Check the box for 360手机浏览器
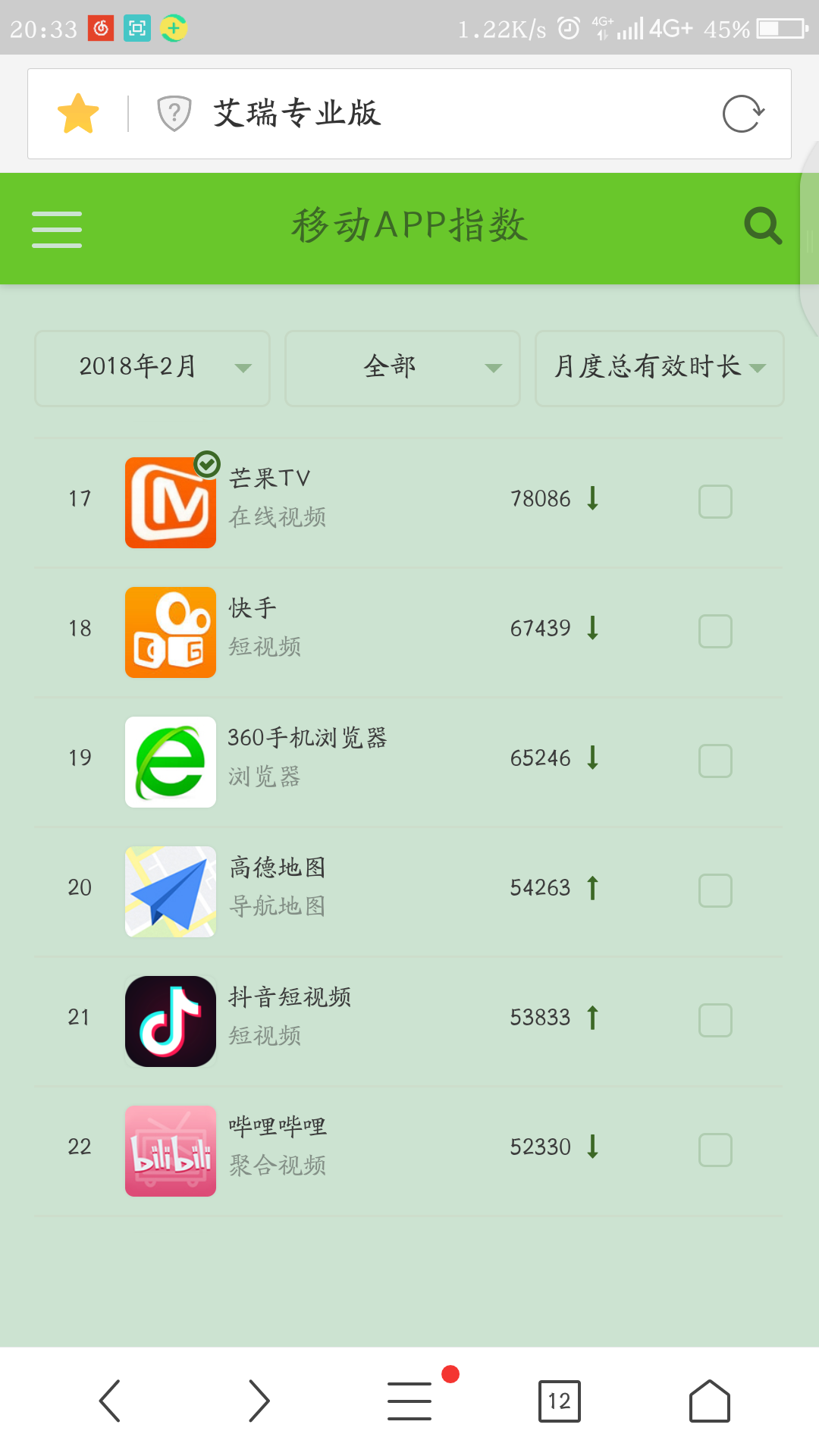This screenshot has width=819, height=1456. (x=714, y=761)
